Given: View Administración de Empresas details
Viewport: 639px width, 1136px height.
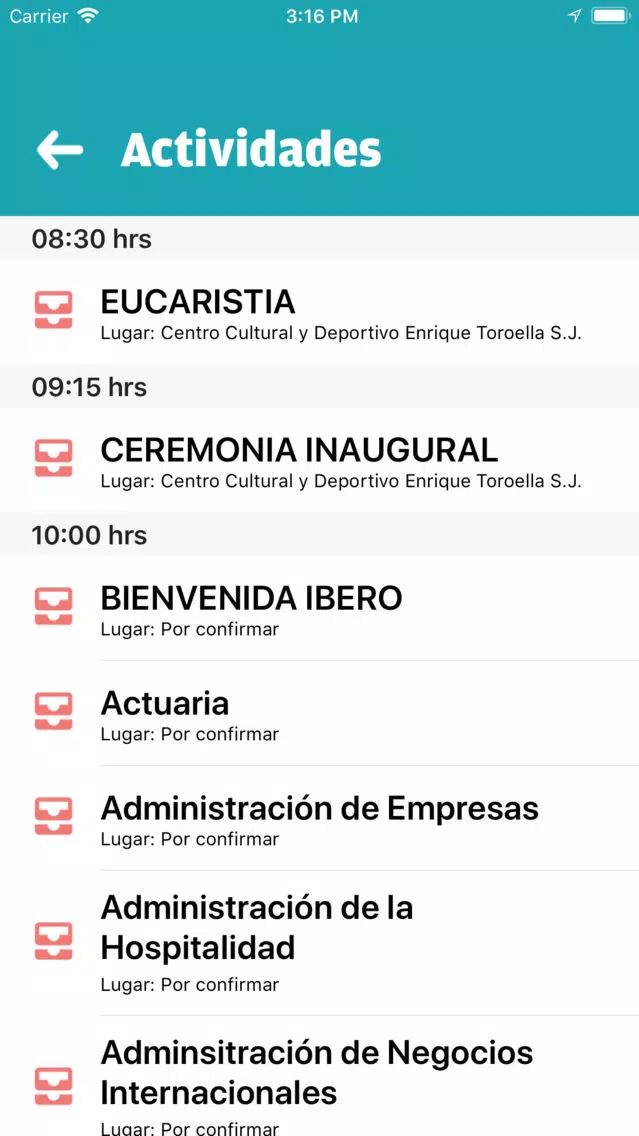Looking at the screenshot, I should 320,818.
